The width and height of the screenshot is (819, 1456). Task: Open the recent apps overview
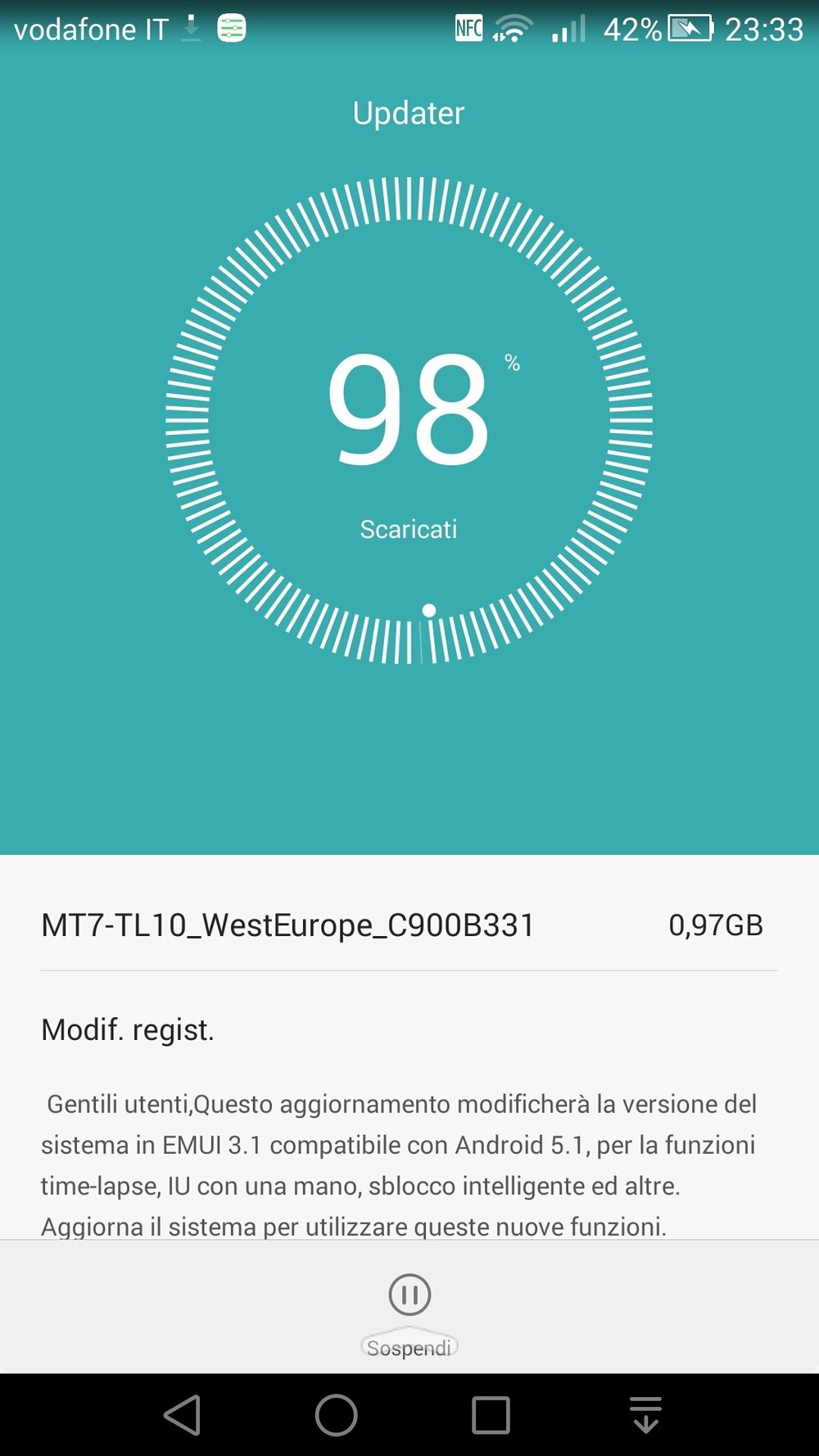[491, 1415]
